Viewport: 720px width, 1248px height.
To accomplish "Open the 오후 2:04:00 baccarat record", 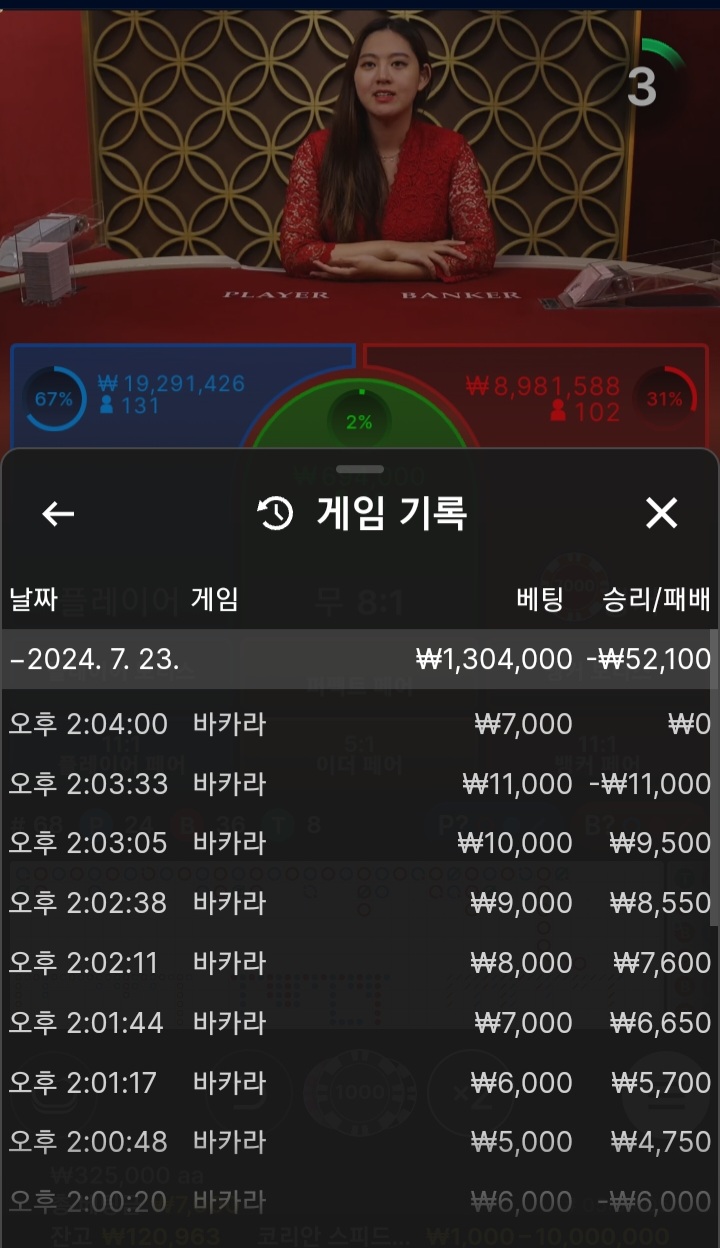I will click(x=358, y=723).
